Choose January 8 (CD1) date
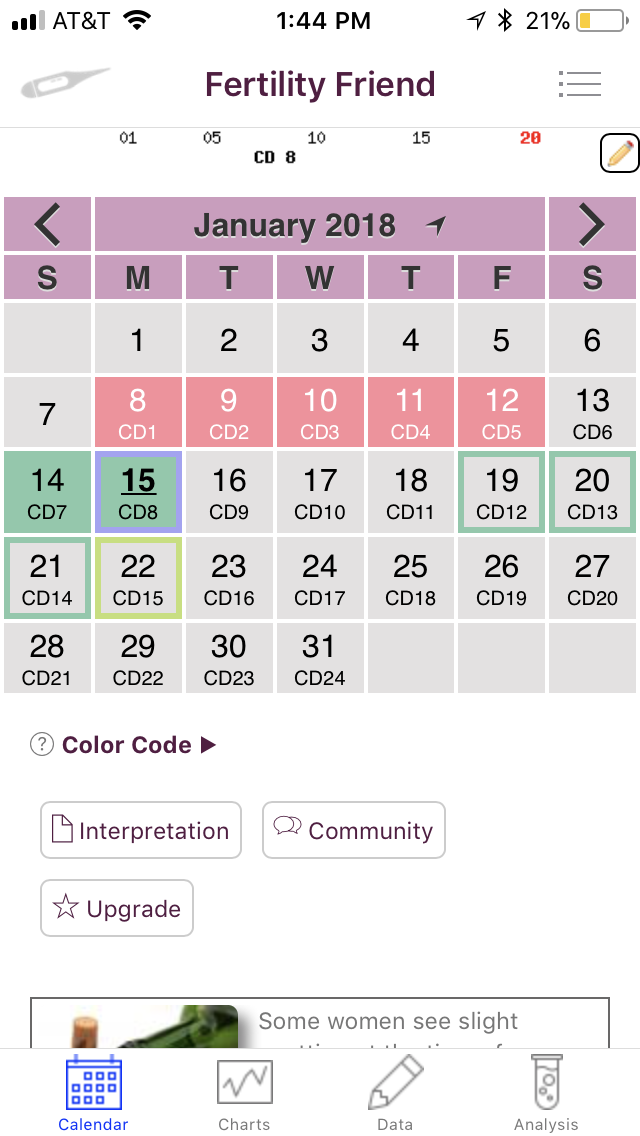Image resolution: width=640 pixels, height=1136 pixels. tap(138, 411)
